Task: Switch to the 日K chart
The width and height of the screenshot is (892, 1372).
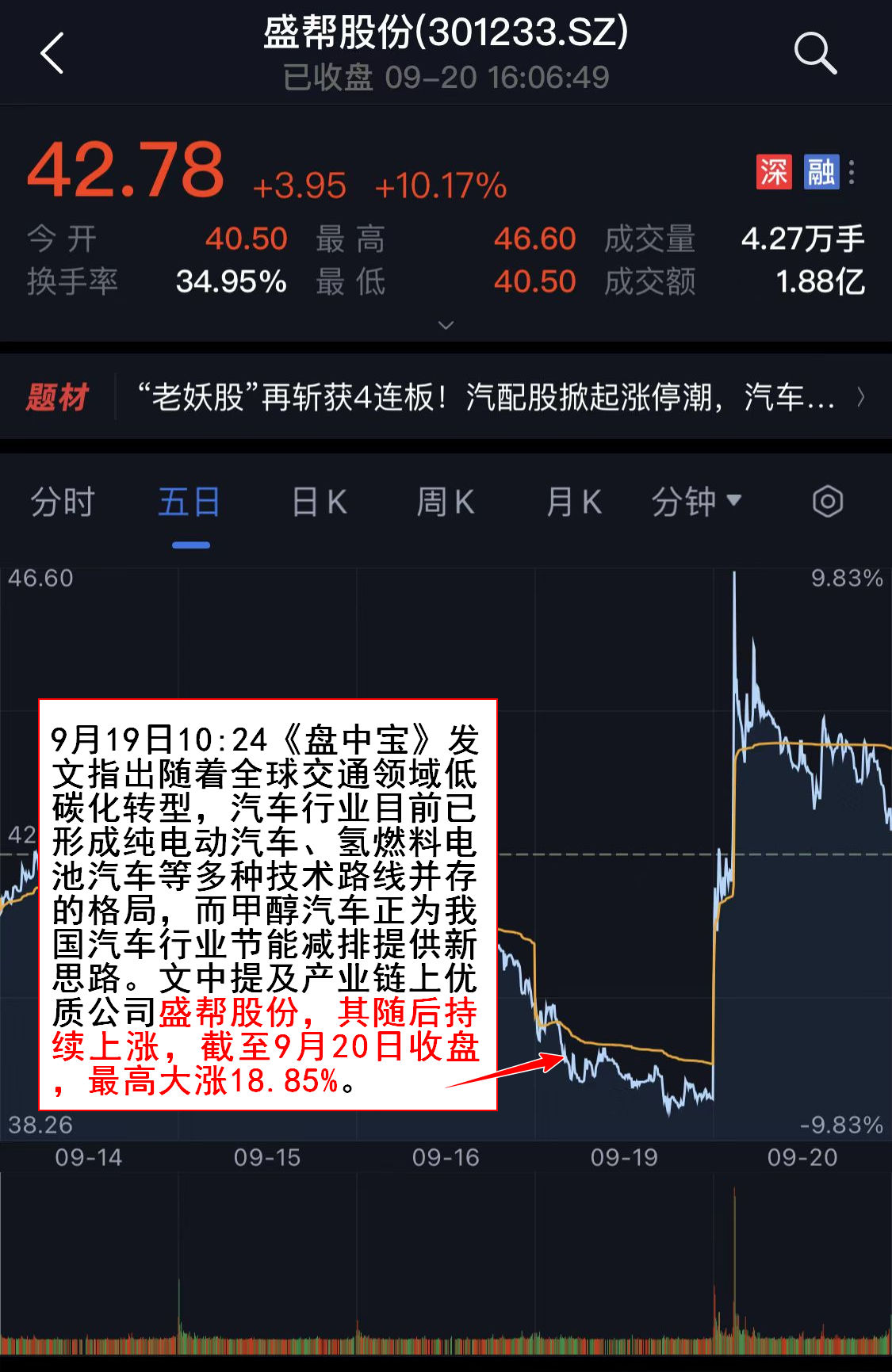Action: 319,503
